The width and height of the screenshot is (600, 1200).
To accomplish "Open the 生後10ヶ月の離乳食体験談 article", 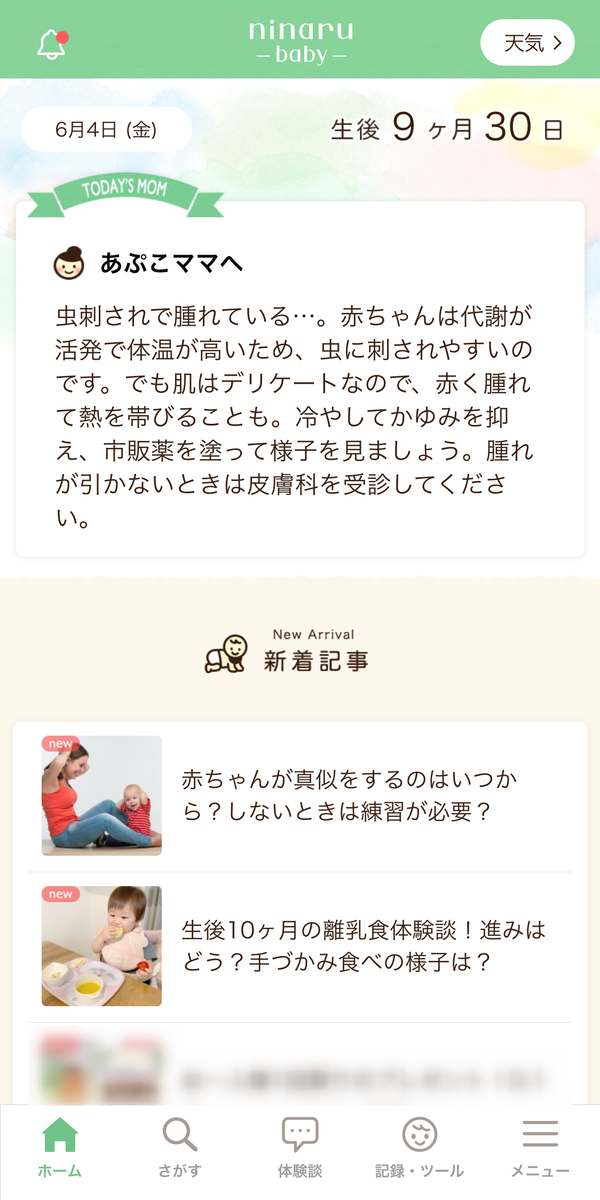I will (300, 946).
